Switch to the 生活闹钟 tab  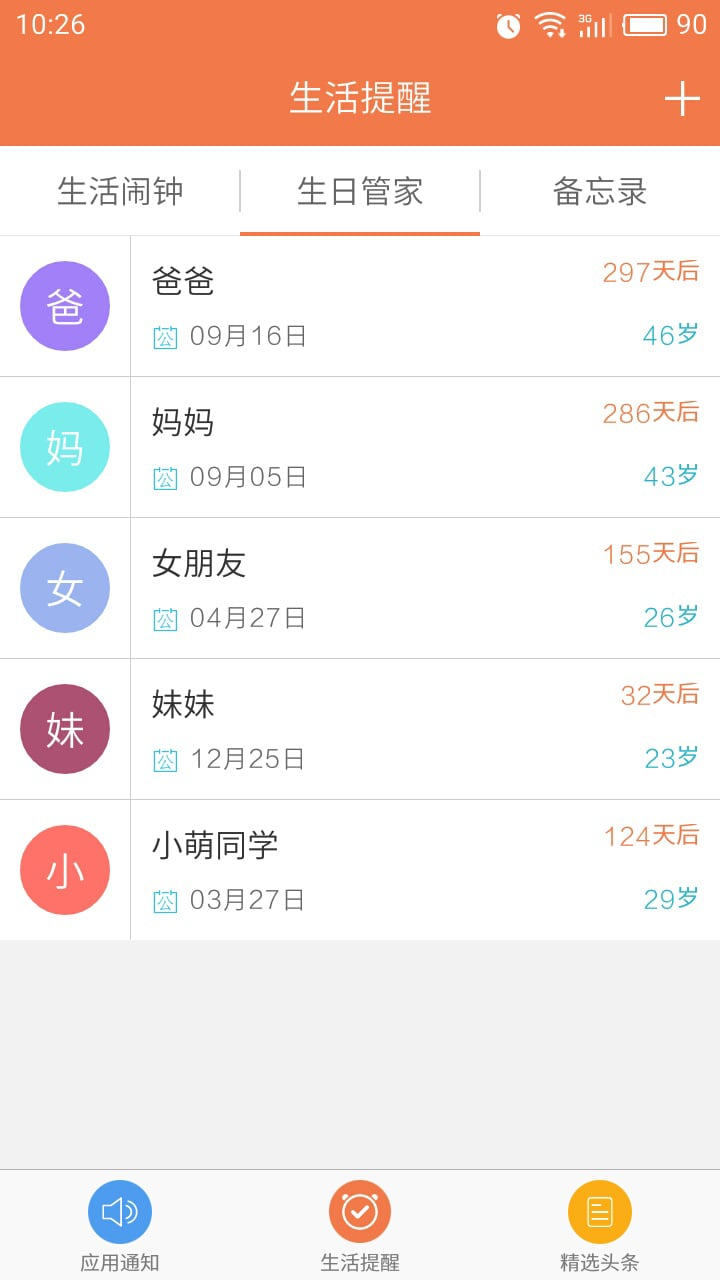click(x=120, y=191)
